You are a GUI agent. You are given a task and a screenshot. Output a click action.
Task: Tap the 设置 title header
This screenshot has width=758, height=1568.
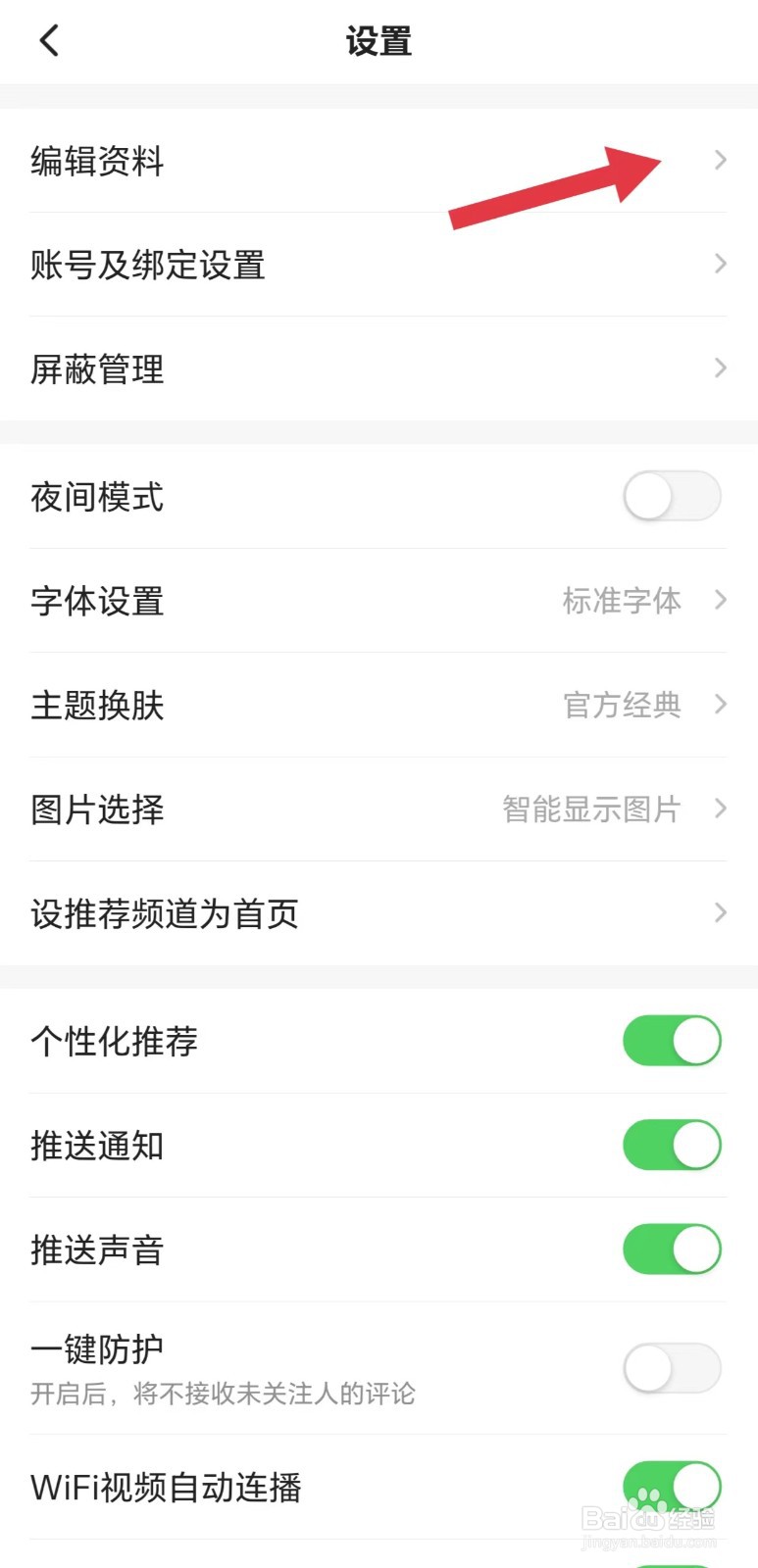(x=379, y=41)
